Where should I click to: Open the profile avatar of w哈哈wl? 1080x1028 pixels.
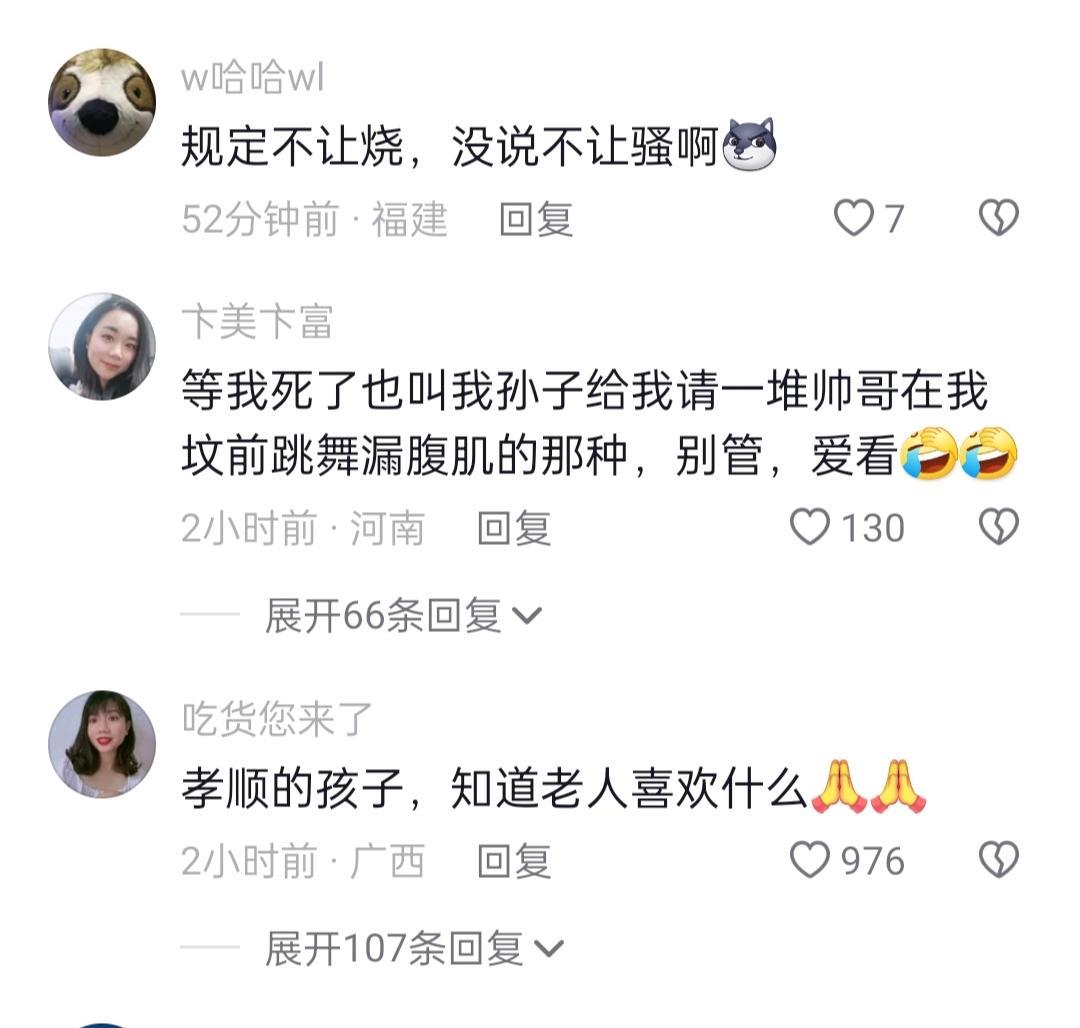pyautogui.click(x=102, y=102)
